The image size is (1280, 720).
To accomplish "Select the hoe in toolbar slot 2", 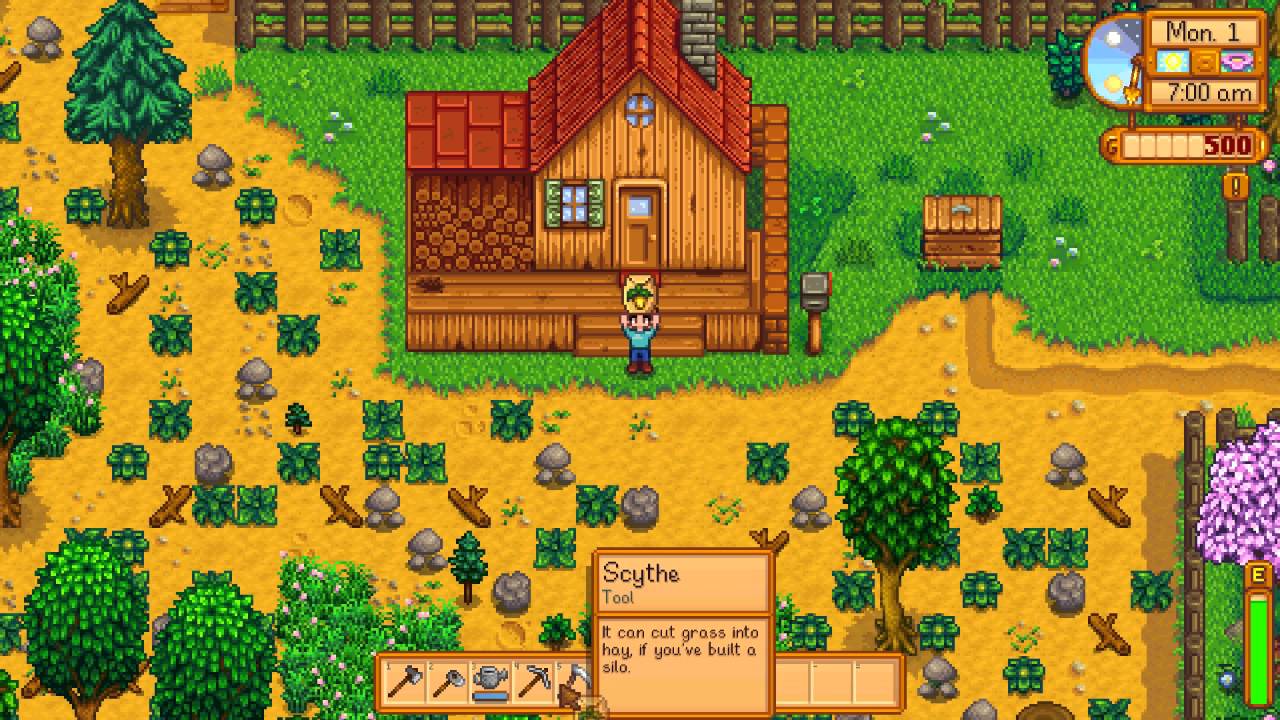I will 447,683.
